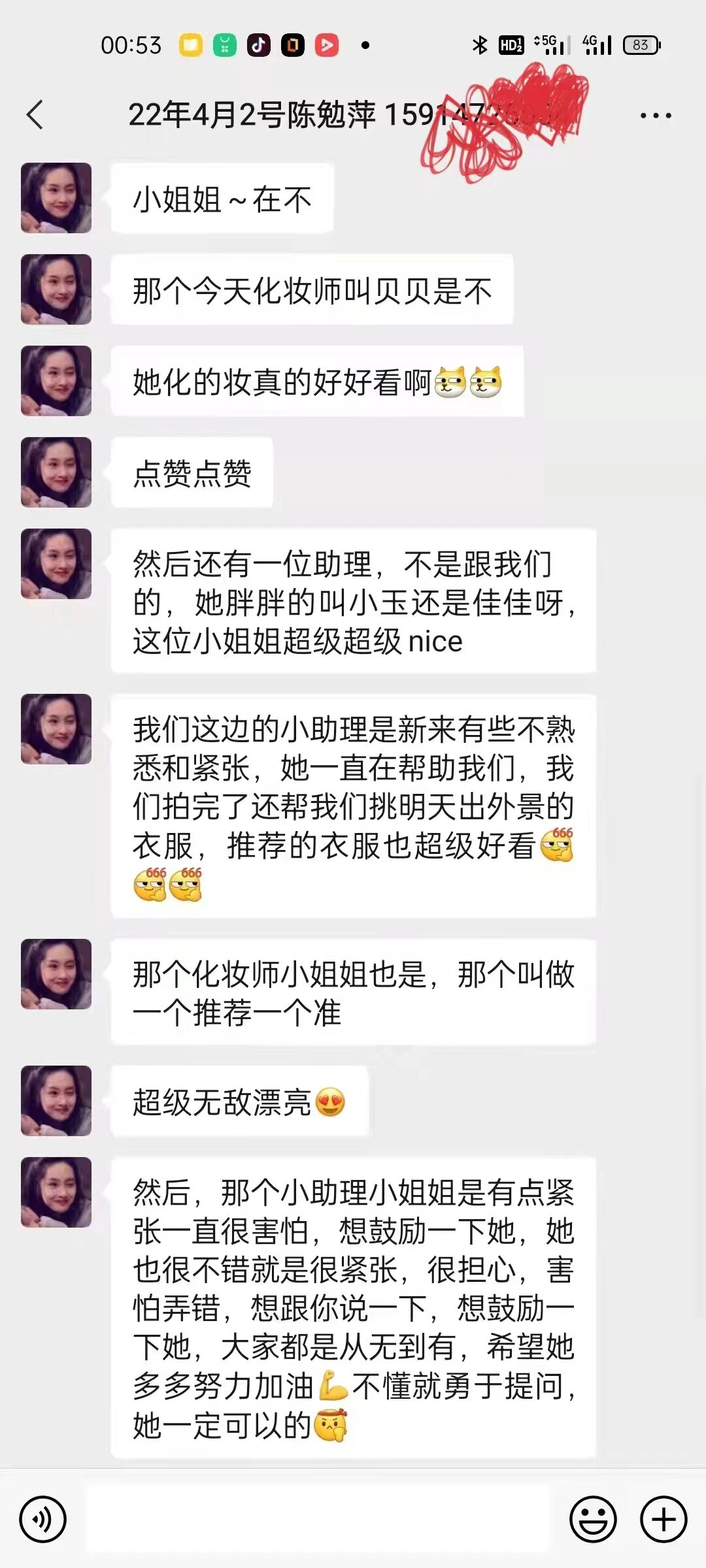Viewport: 706px width, 1568px height.
Task: Open the chat's three-dot menu
Action: point(655,116)
